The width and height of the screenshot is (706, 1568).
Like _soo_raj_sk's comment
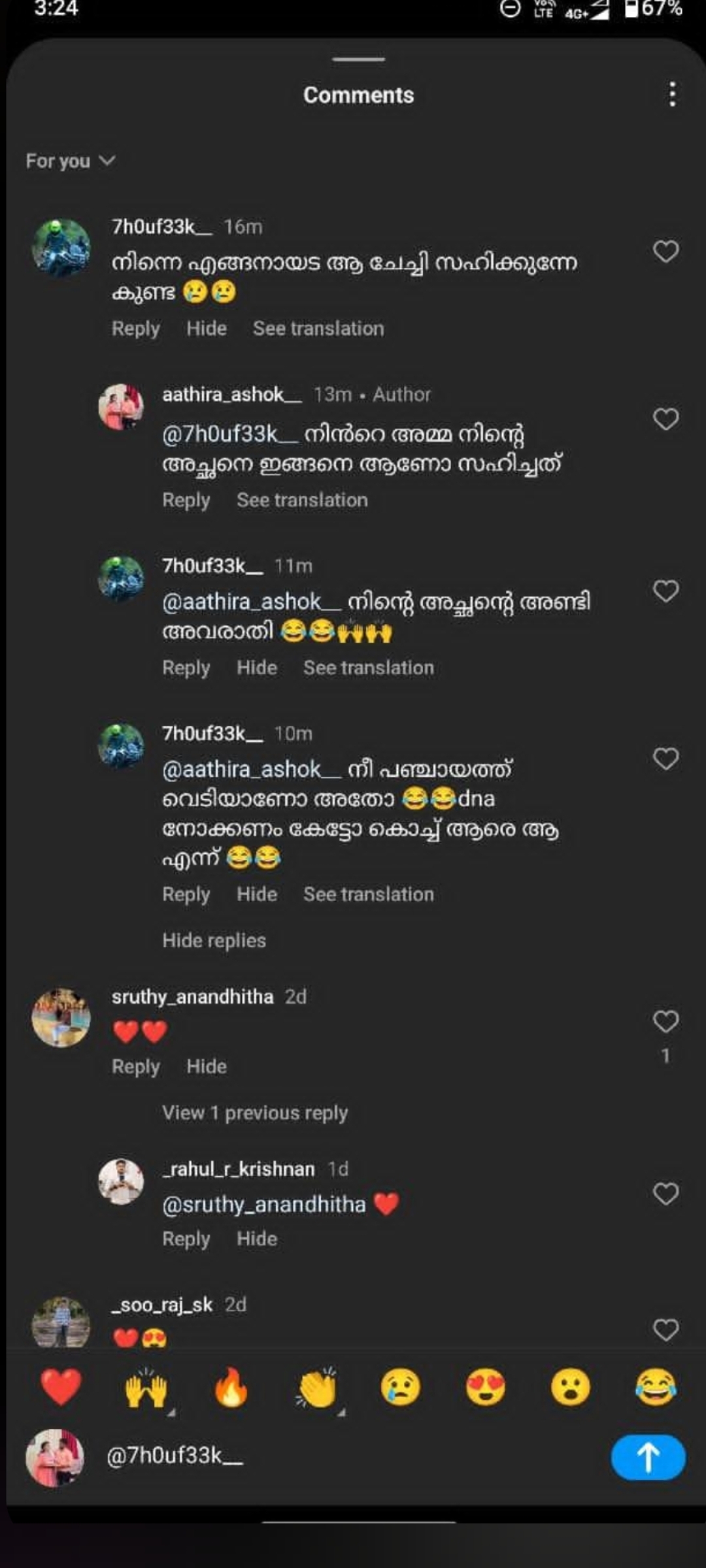[x=665, y=1330]
